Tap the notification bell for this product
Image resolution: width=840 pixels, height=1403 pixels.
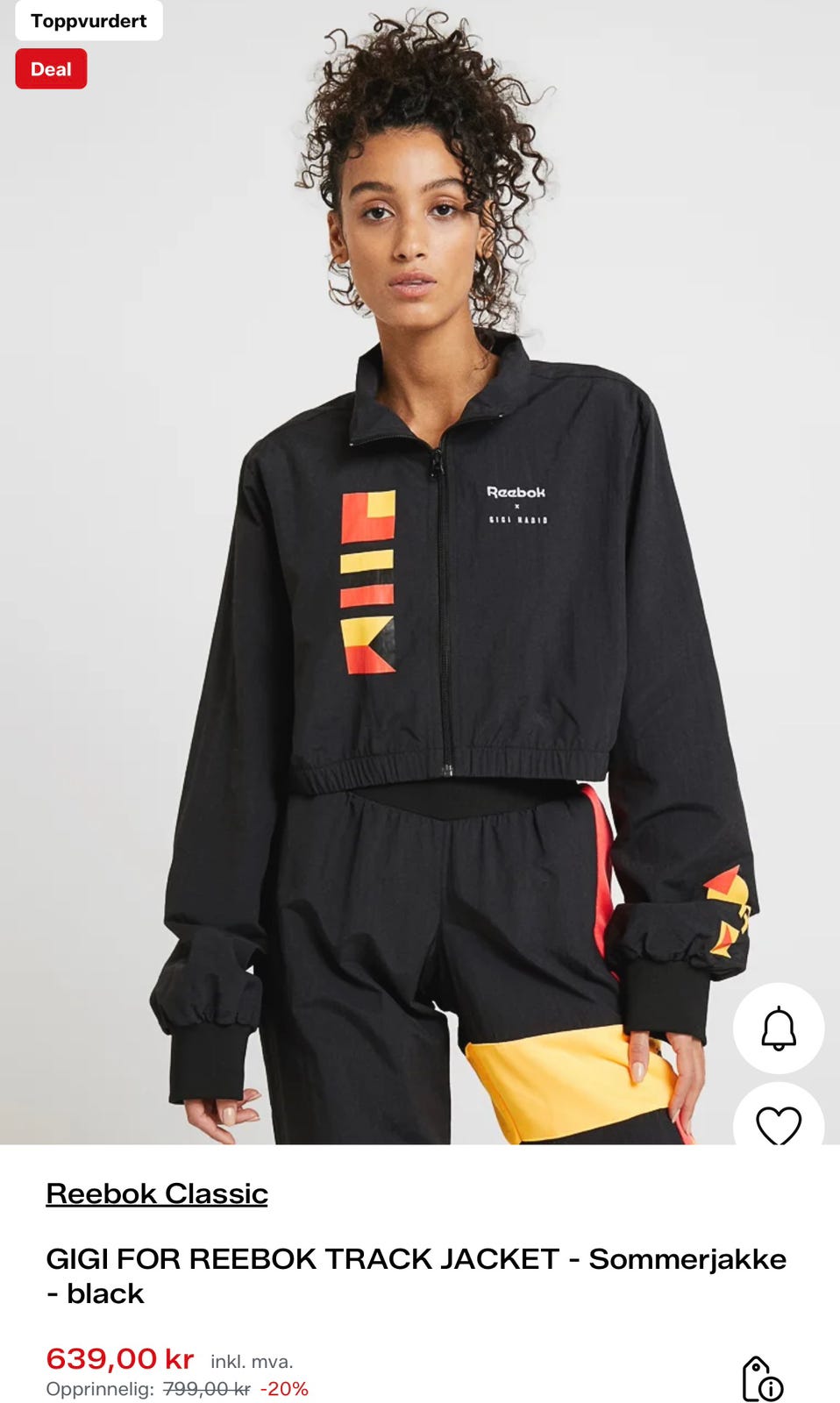click(x=779, y=1029)
